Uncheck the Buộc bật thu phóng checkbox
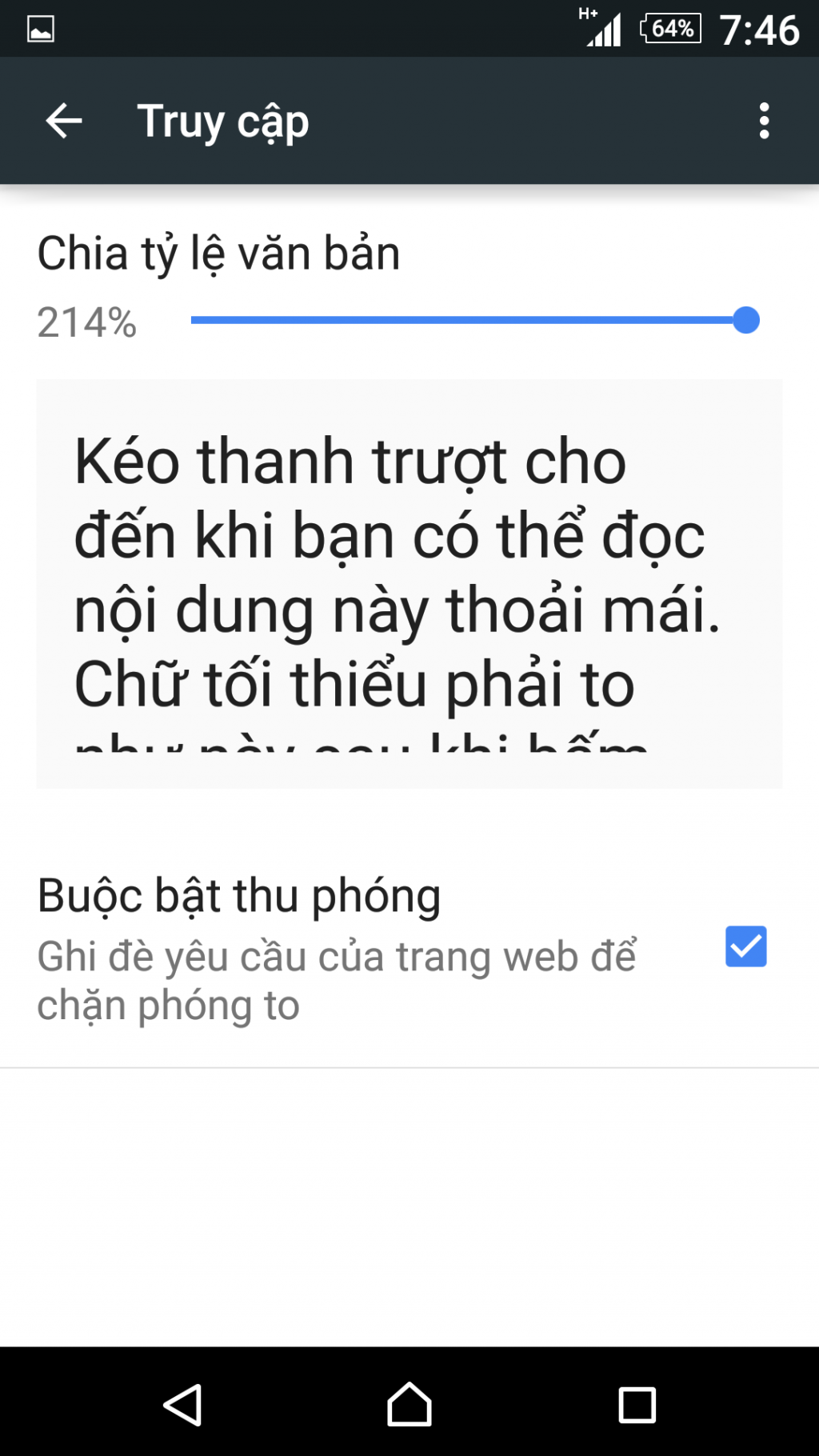Image resolution: width=819 pixels, height=1456 pixels. click(x=745, y=946)
